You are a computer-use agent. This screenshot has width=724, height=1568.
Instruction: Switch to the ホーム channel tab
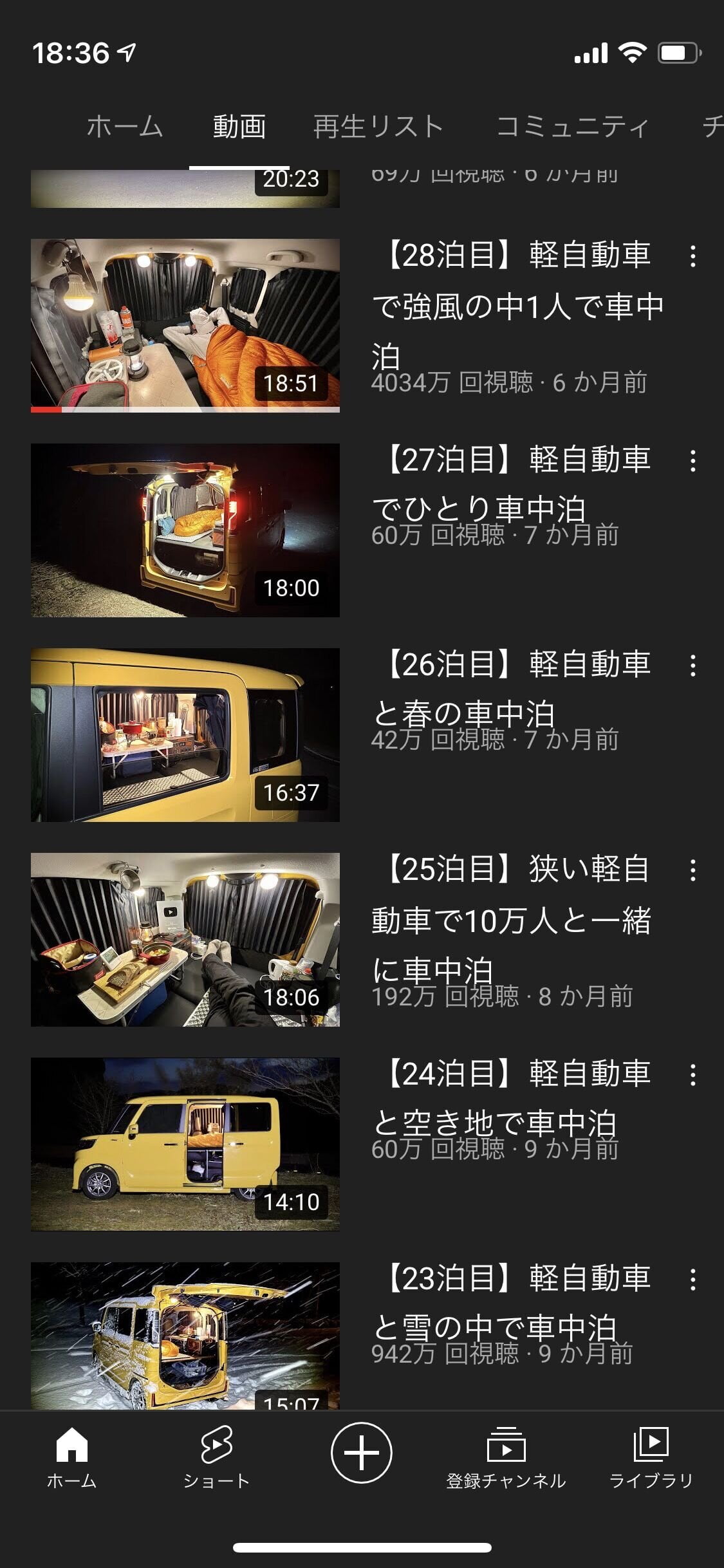click(124, 127)
